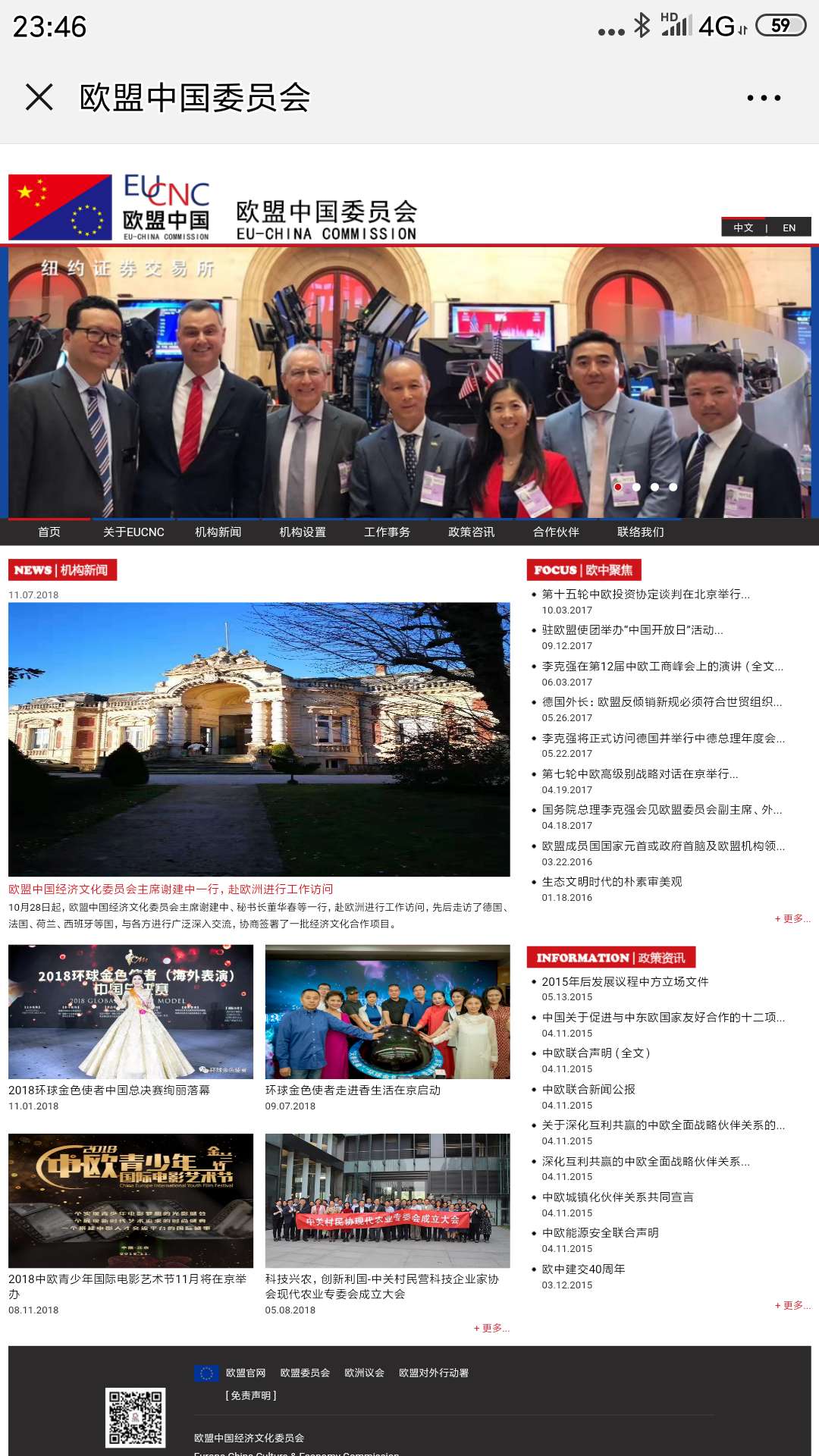Select the 工作事务 nav tab
Image resolution: width=819 pixels, height=1456 pixels.
[x=387, y=532]
